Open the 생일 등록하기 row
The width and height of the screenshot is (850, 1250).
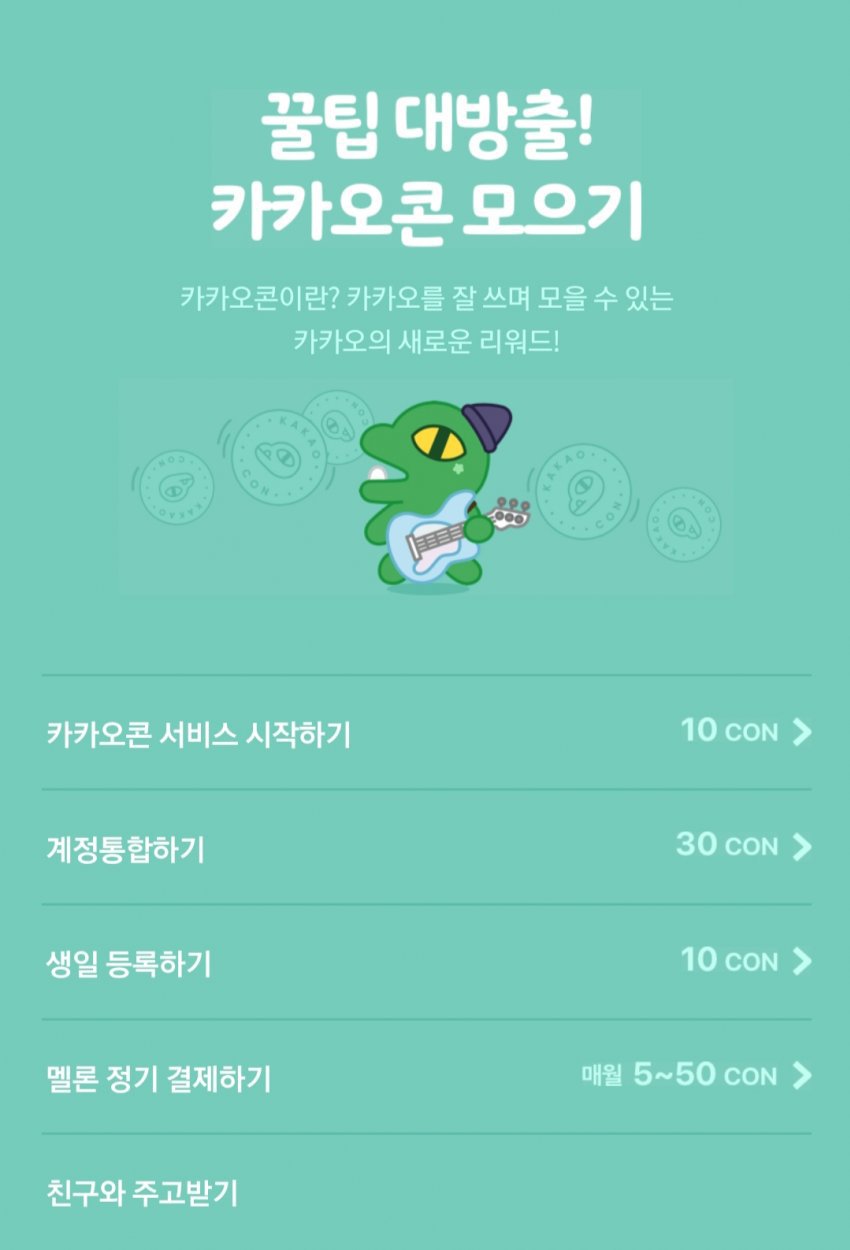425,962
